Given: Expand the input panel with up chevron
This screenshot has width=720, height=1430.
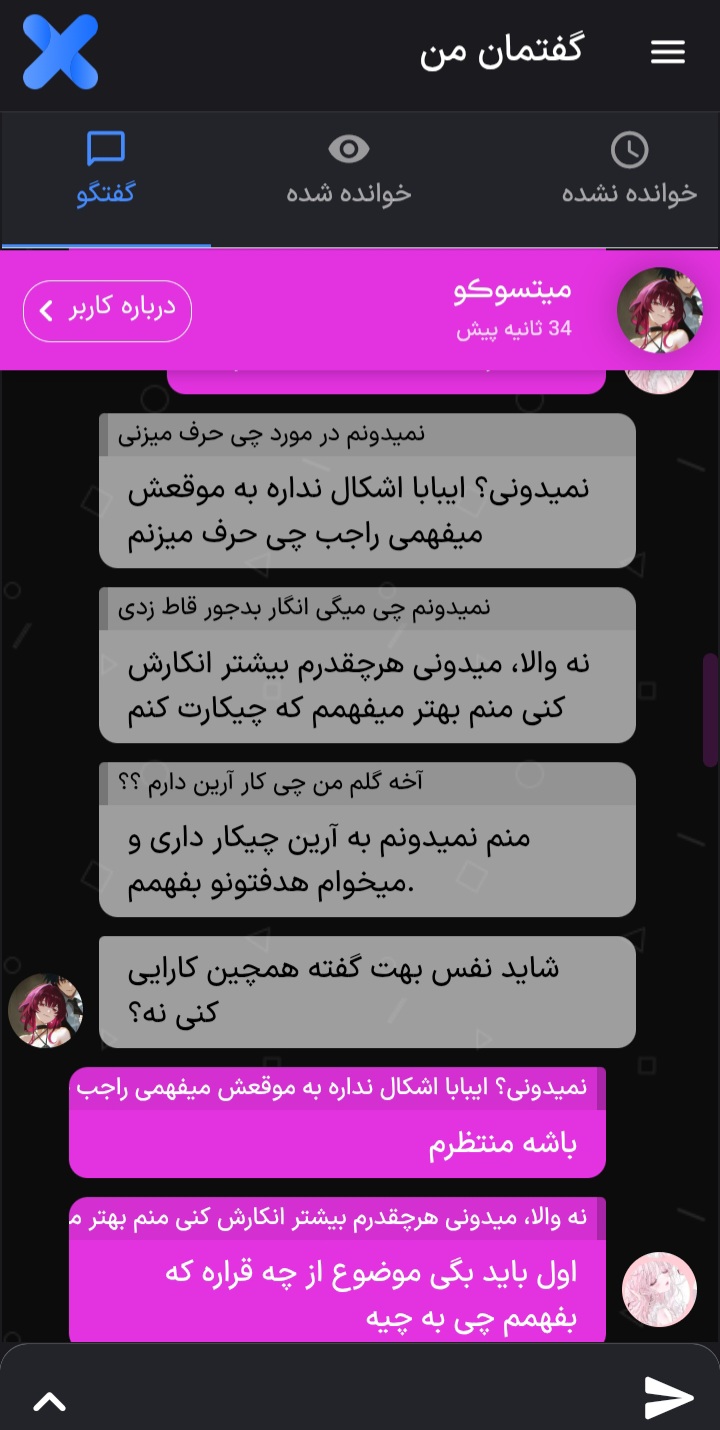Looking at the screenshot, I should [x=50, y=1401].
